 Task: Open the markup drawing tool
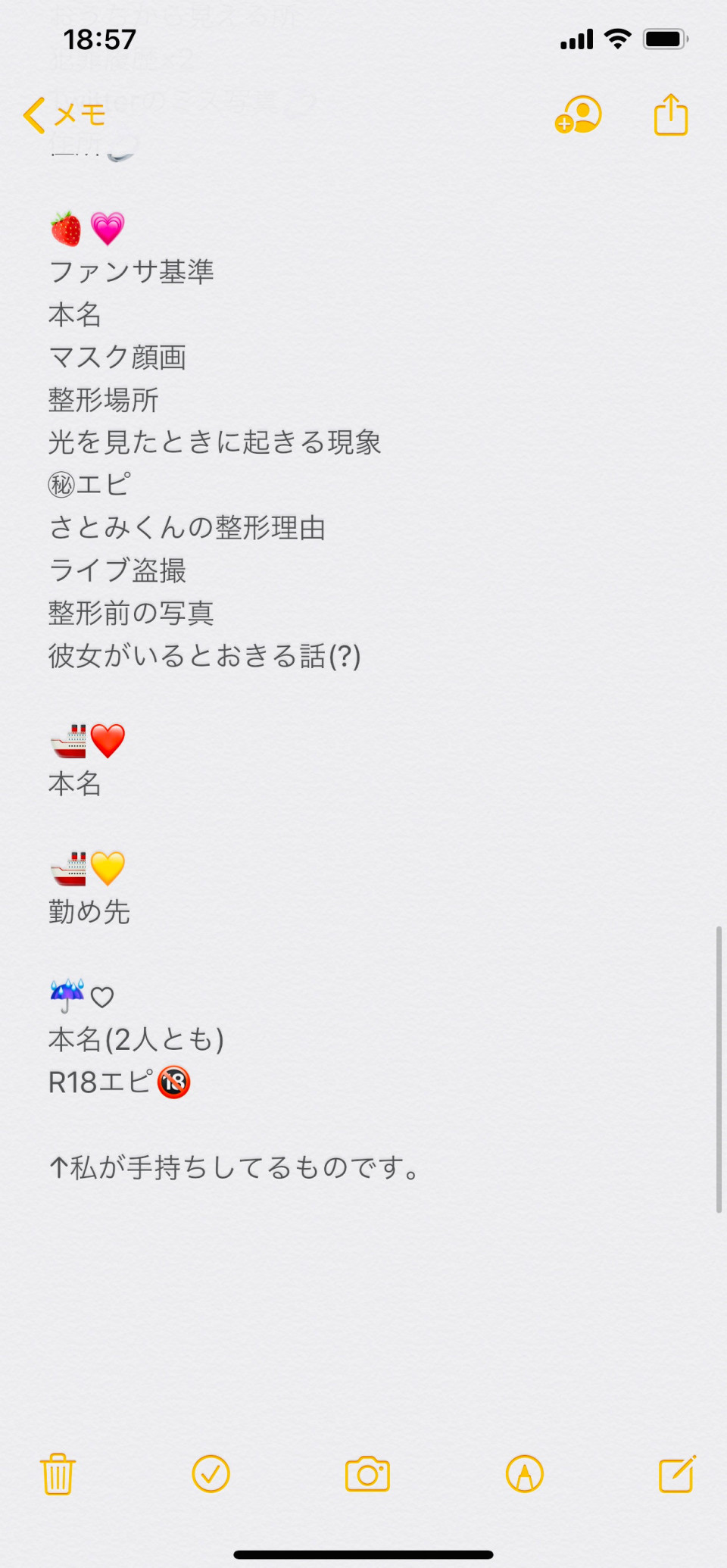pos(524,1474)
